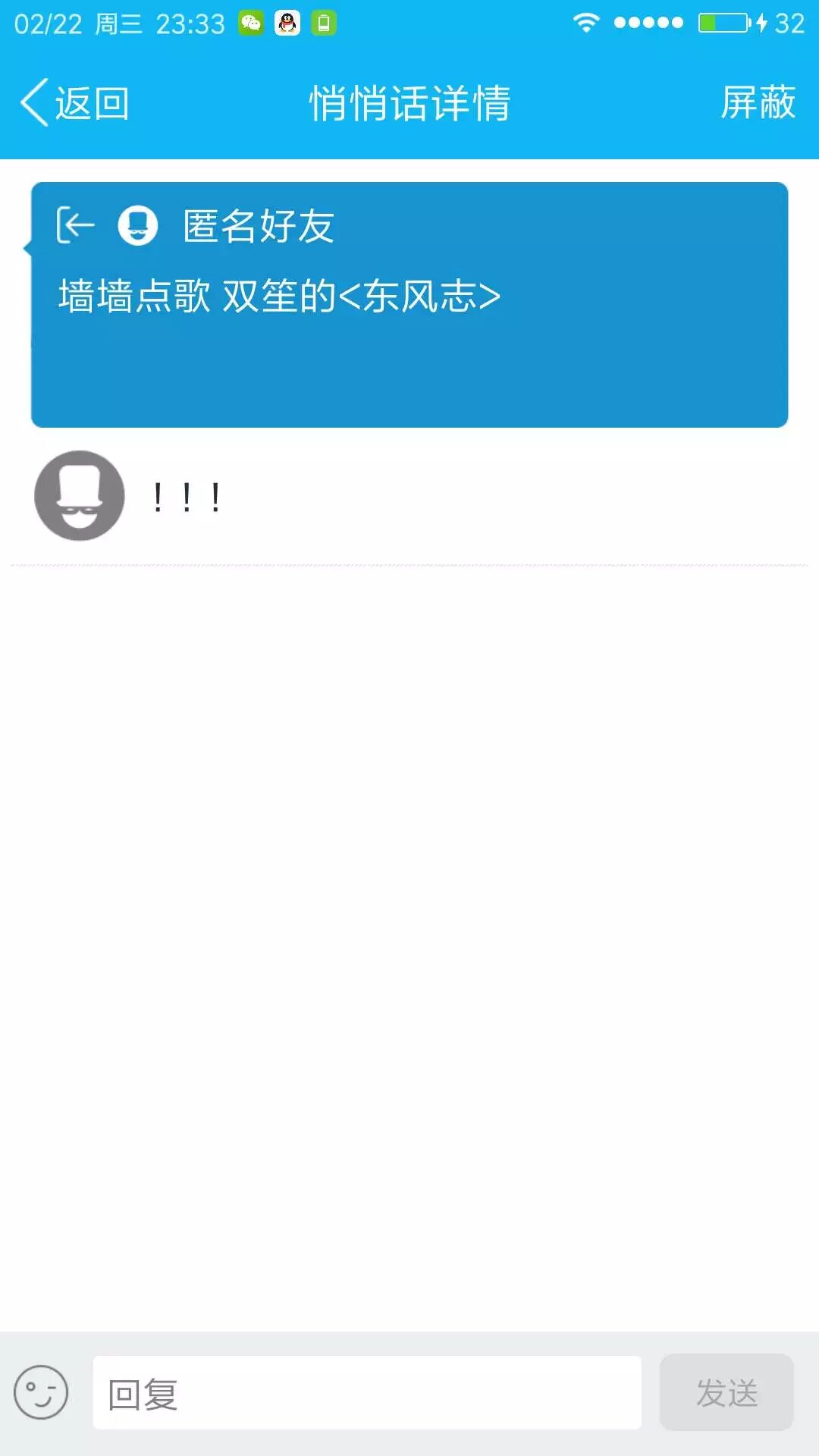
Task: Tap 屏蔽 to block this whisper
Action: 757,103
